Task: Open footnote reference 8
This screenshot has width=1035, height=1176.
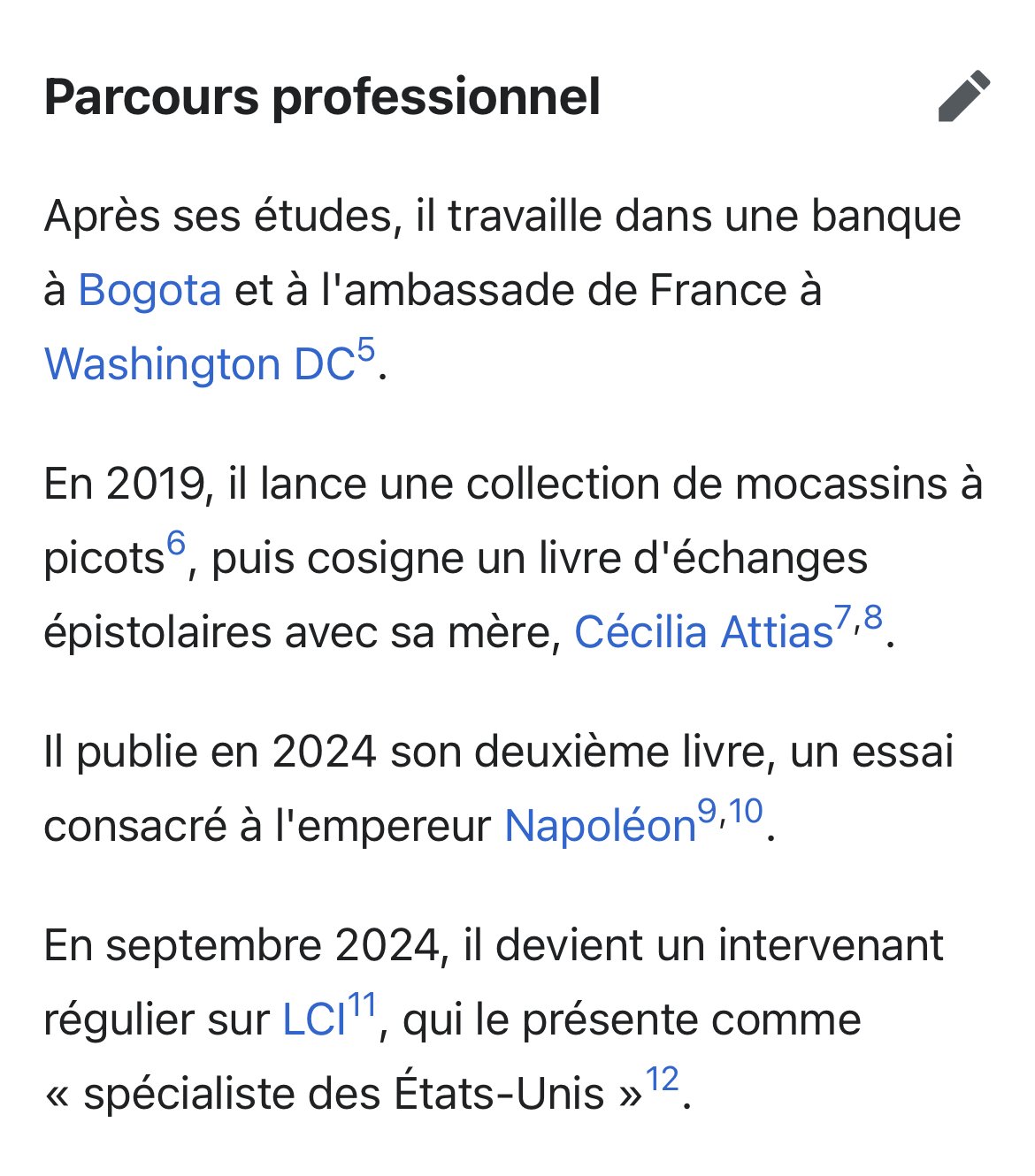Action: coord(873,617)
